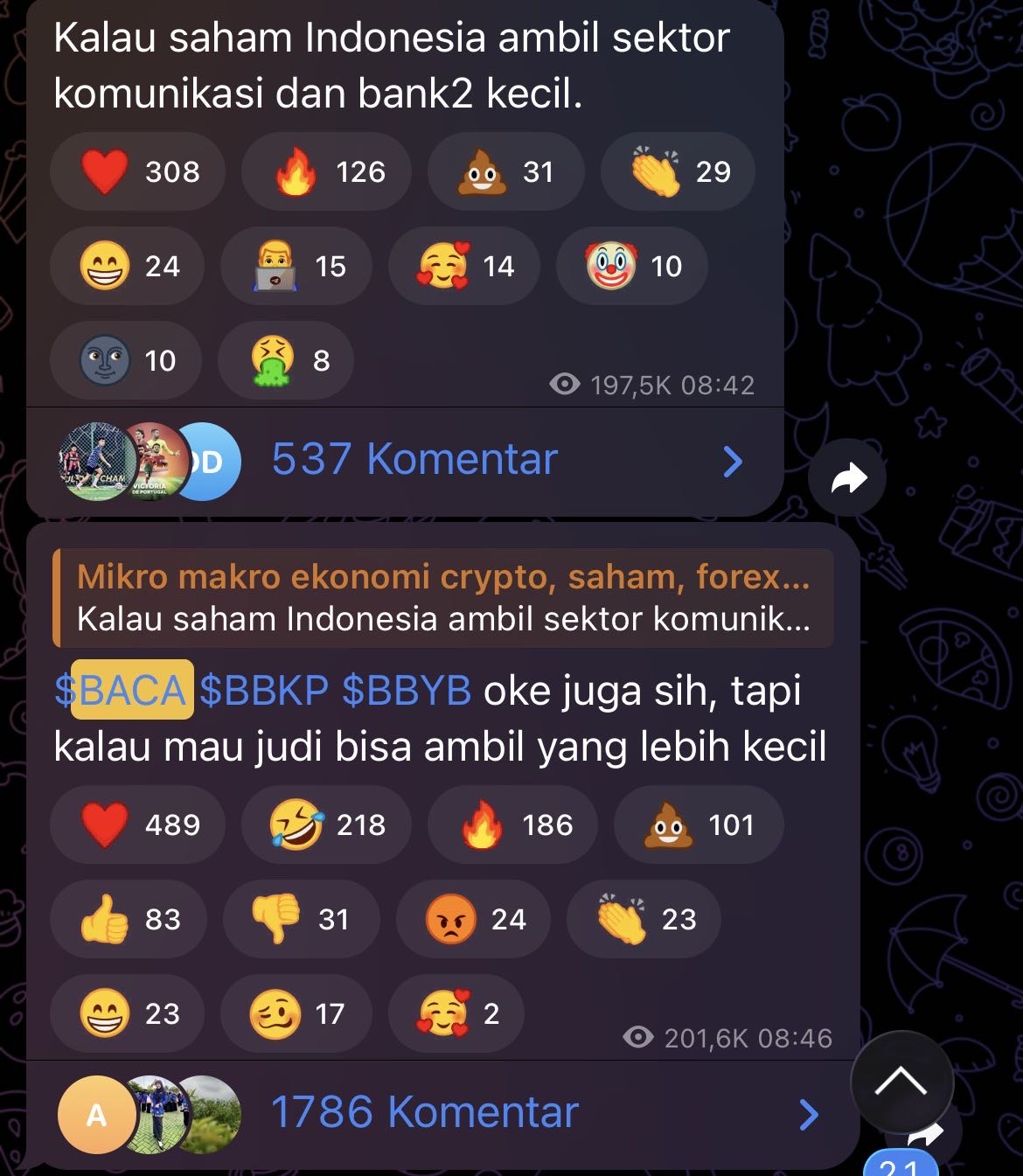Open the $BBYB cashtag link
Image resolution: width=1023 pixels, height=1176 pixels.
coord(407,691)
